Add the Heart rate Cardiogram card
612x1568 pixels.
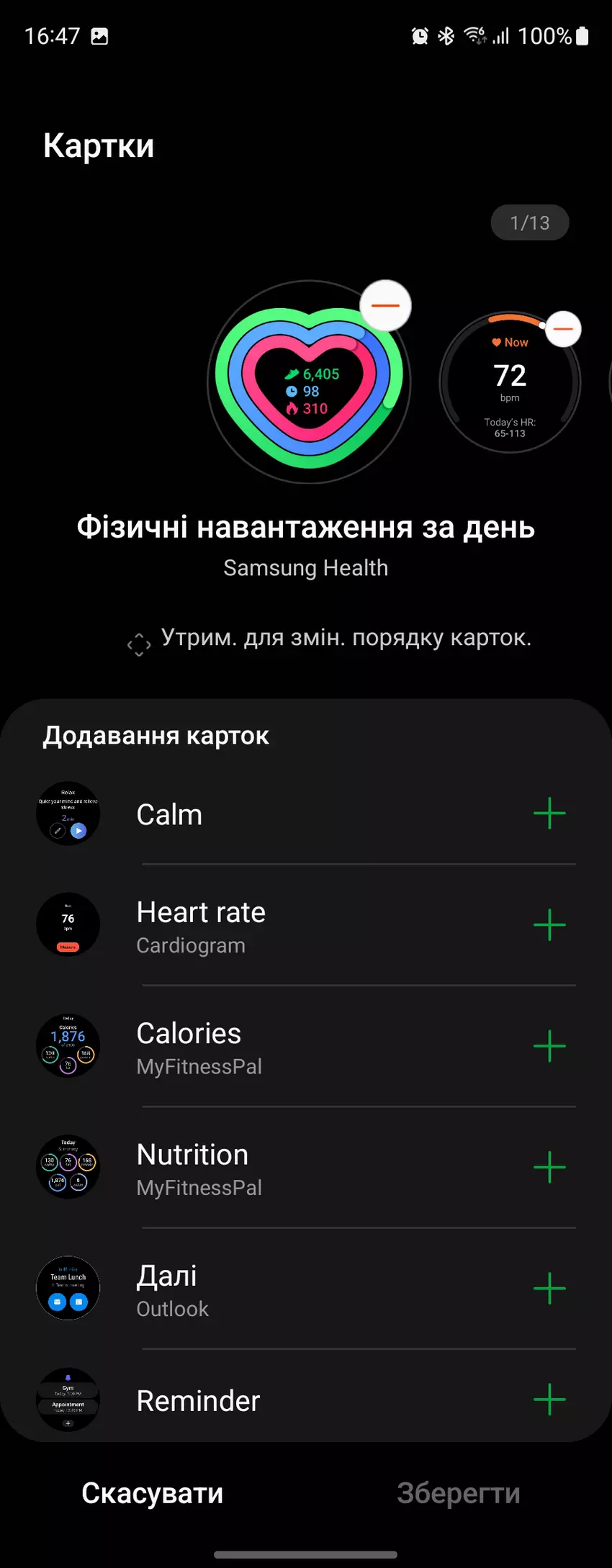coord(549,924)
